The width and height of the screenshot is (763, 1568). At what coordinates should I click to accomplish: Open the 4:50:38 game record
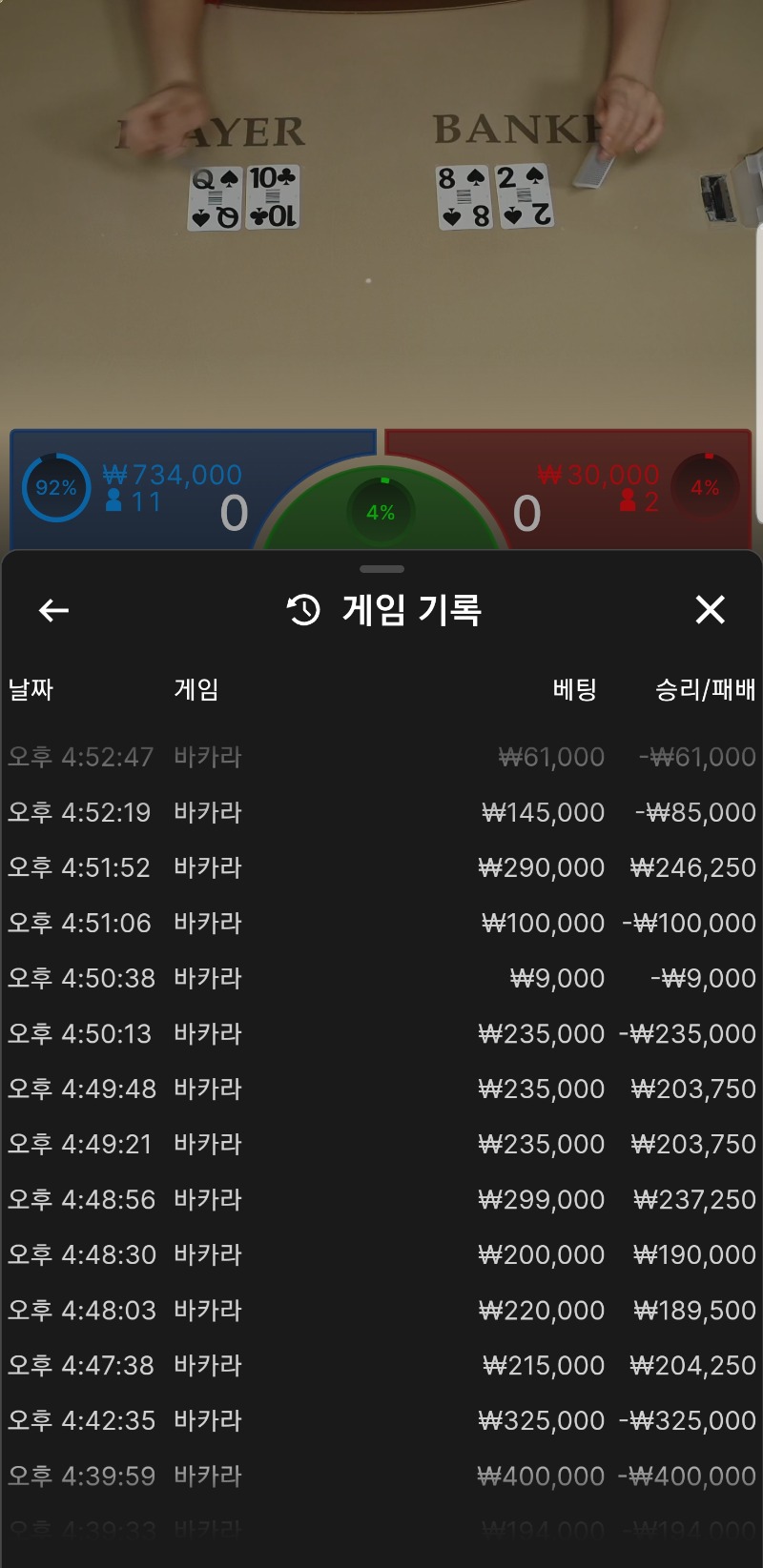[x=381, y=978]
